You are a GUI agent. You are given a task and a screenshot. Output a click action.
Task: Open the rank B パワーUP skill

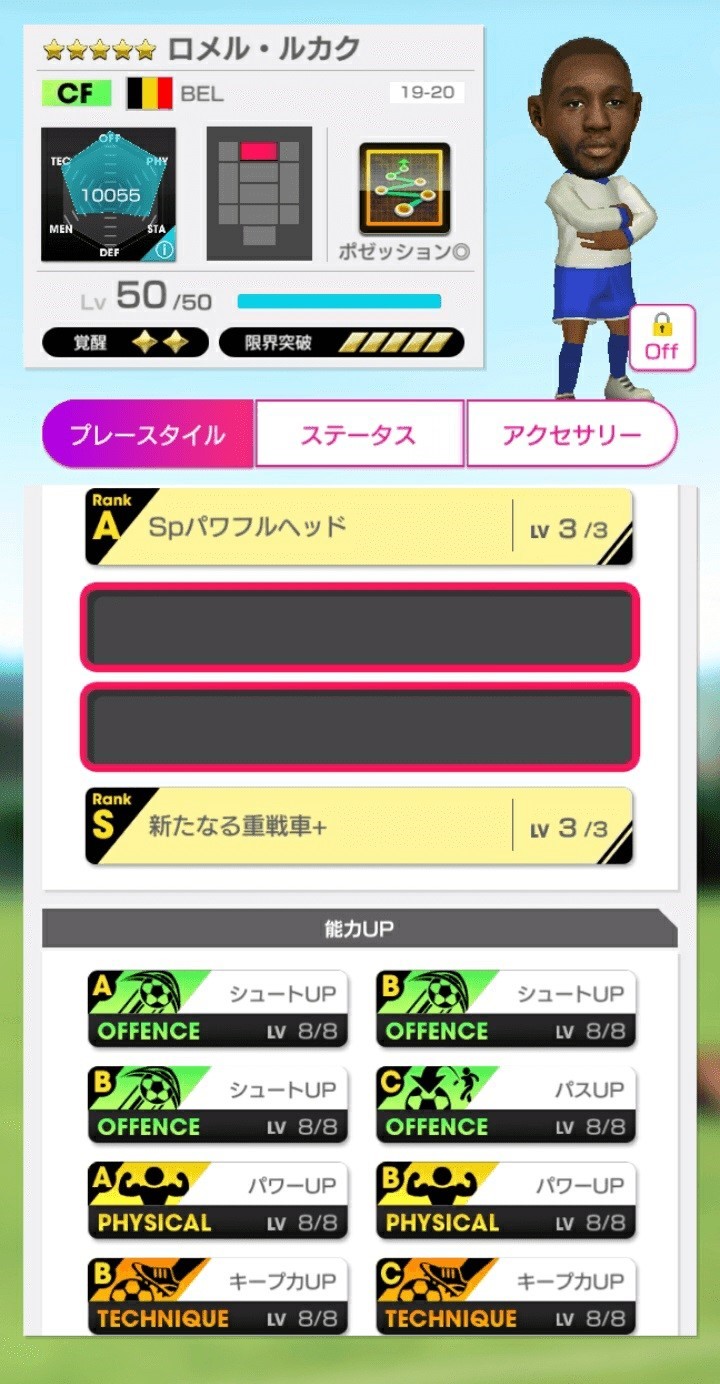coord(506,1200)
